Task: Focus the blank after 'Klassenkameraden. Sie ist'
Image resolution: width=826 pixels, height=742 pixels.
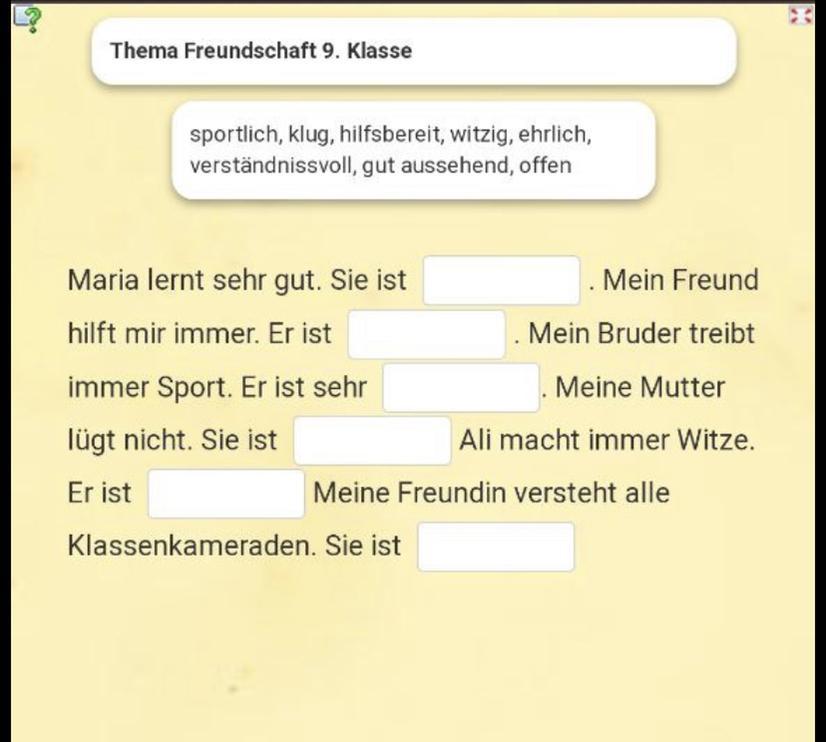Action: point(496,547)
